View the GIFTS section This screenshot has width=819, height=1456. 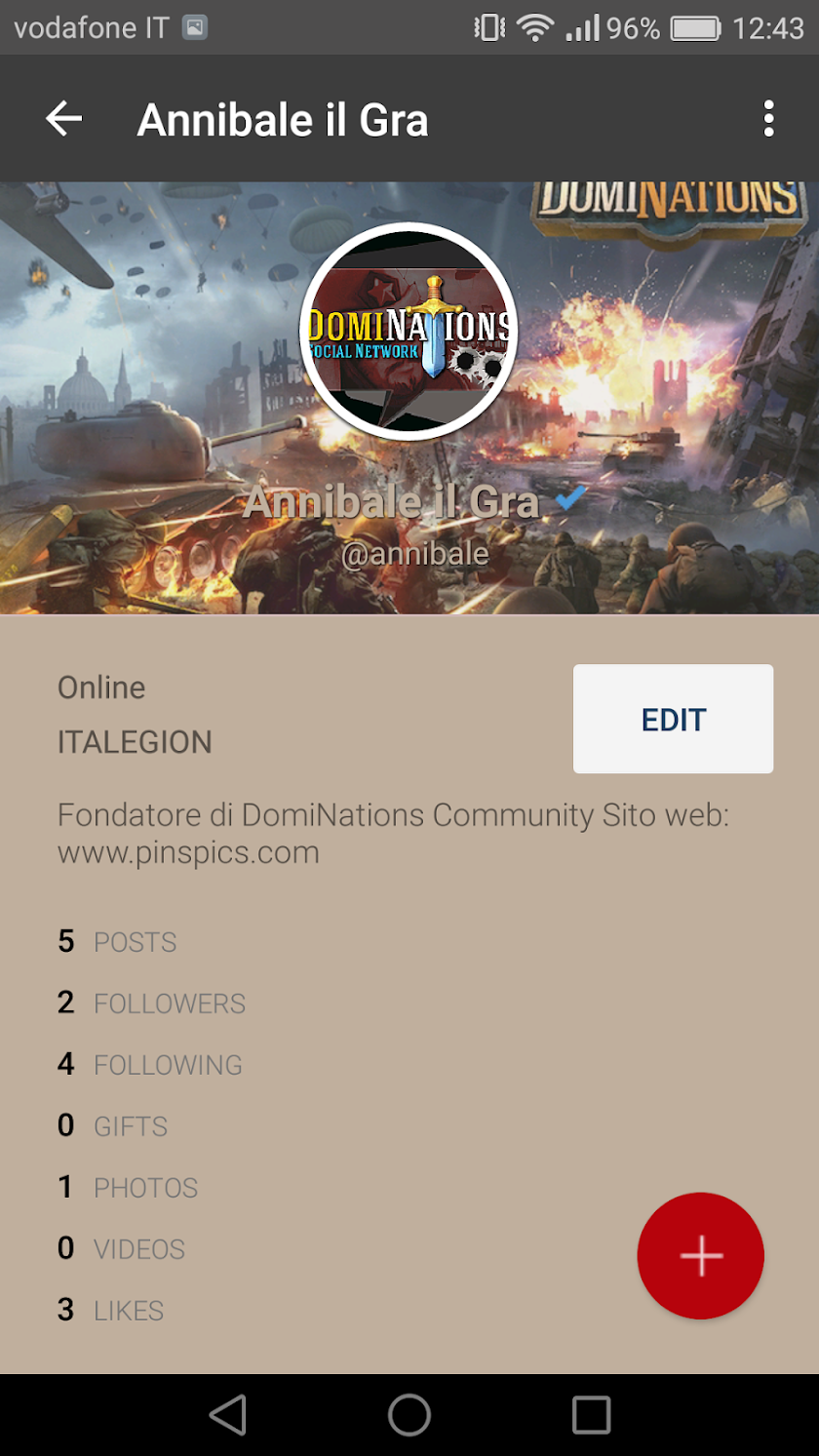(x=112, y=1126)
